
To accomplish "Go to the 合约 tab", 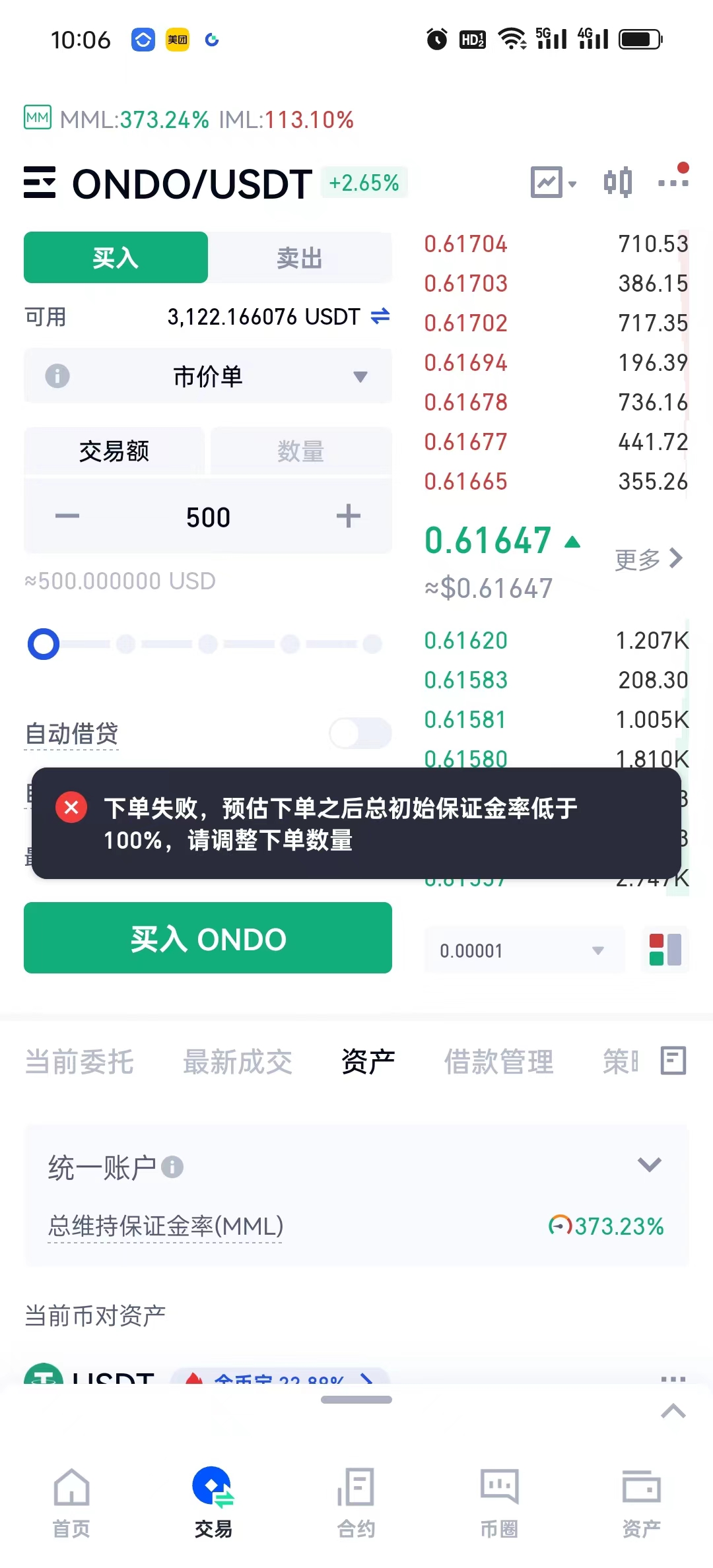I will pos(356,1498).
